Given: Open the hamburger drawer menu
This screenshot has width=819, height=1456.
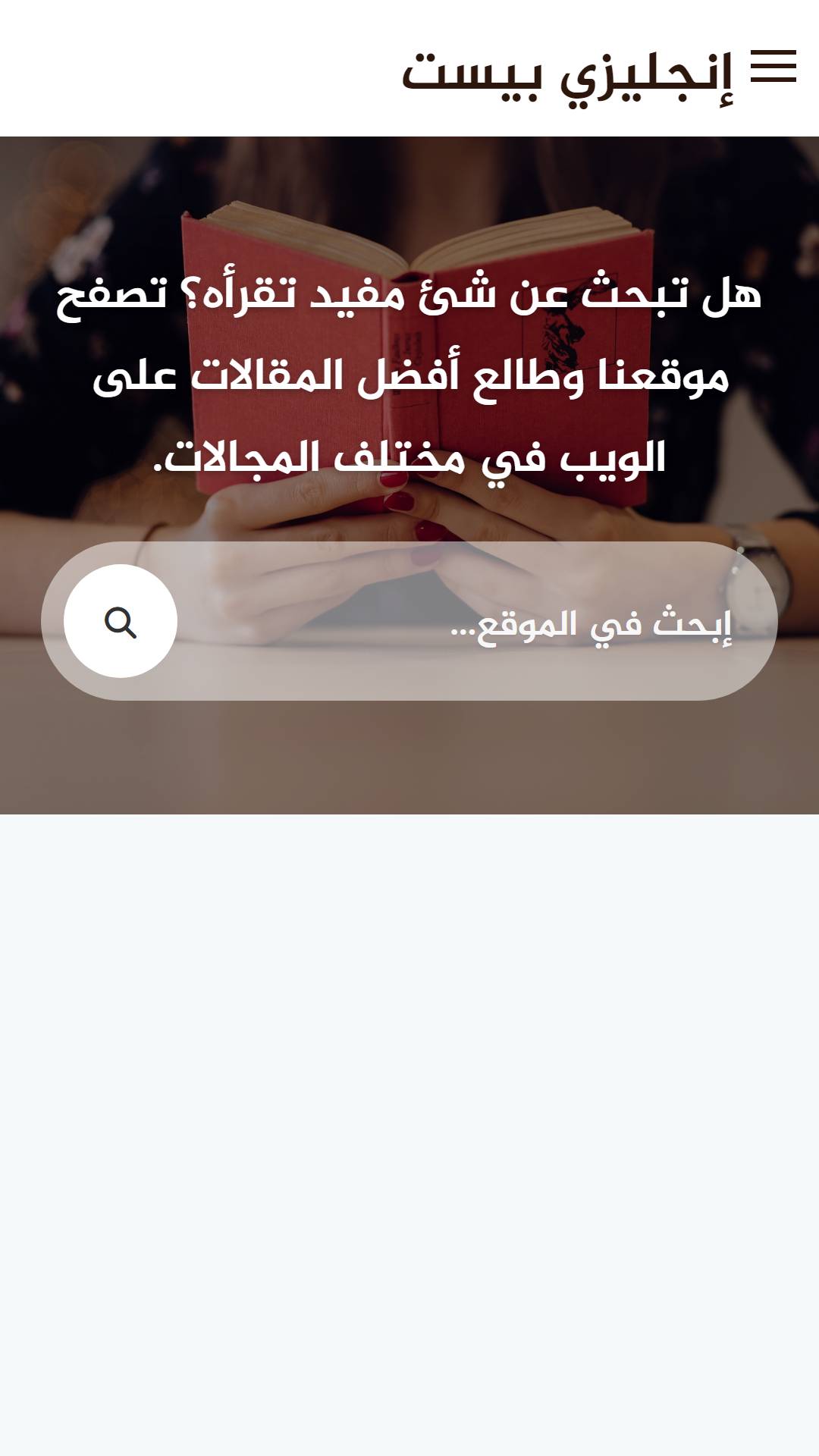Looking at the screenshot, I should pyautogui.click(x=773, y=67).
